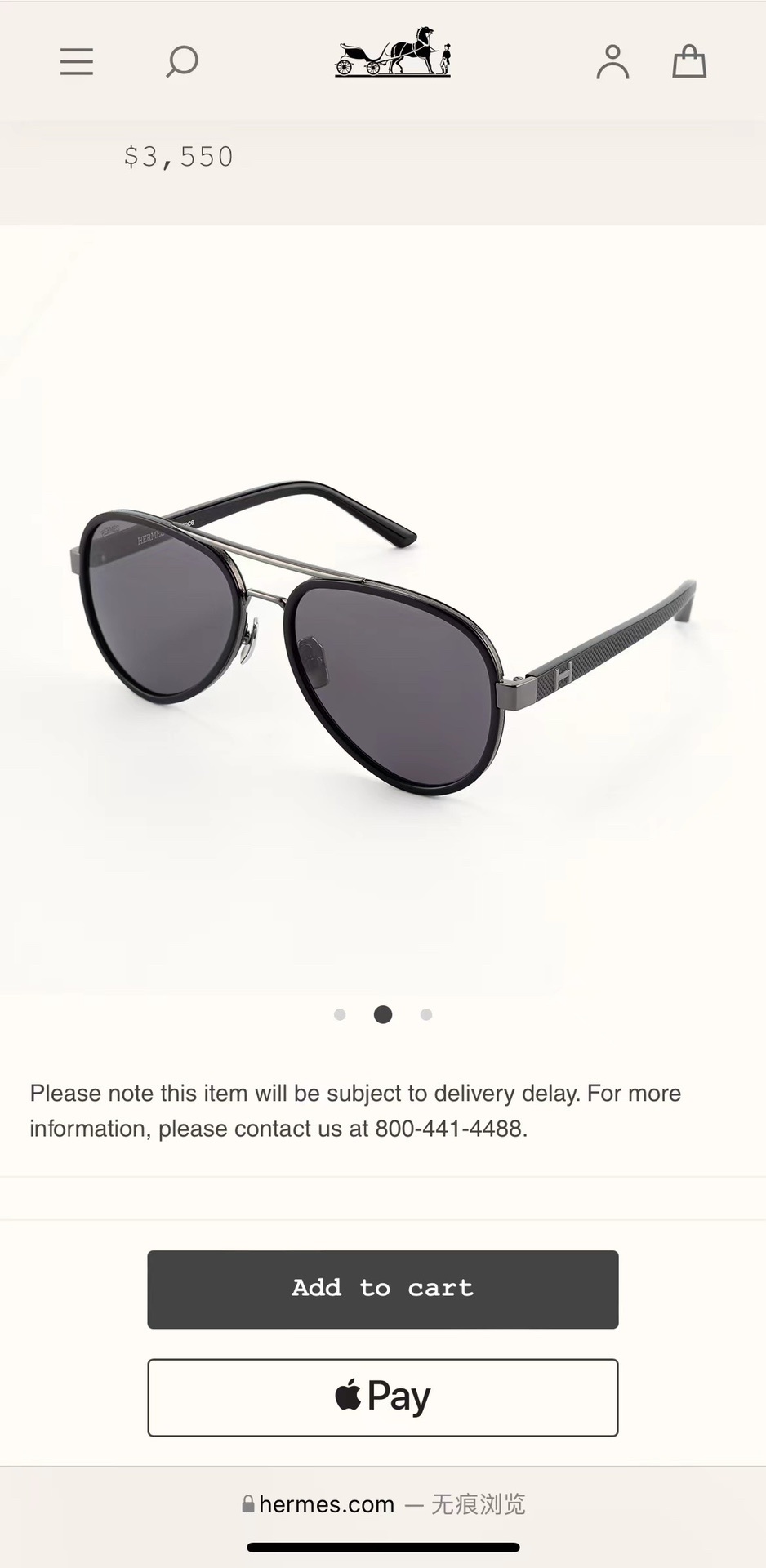Go to the Hermès homepage via logo
The width and height of the screenshot is (766, 1568).
(393, 52)
